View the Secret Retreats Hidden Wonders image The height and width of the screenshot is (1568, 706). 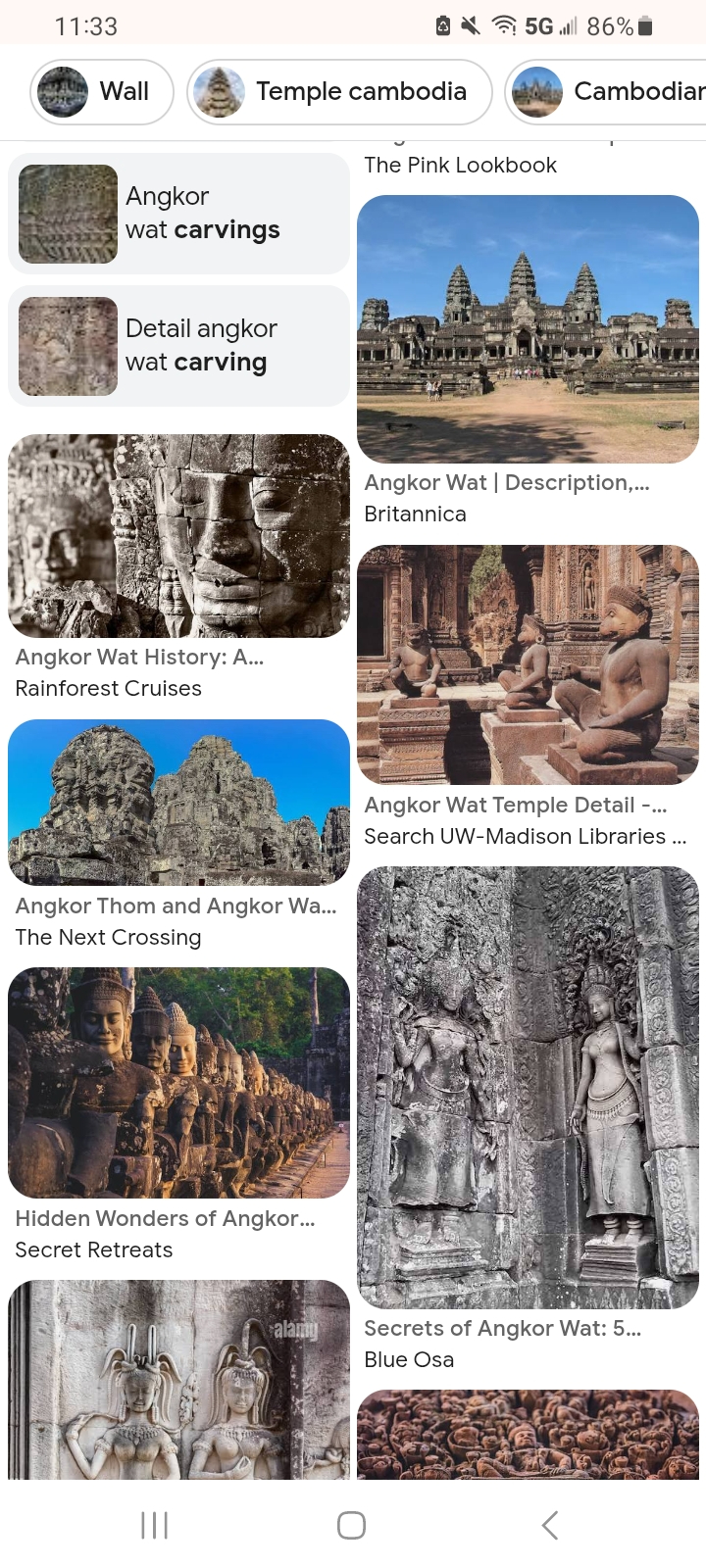(x=178, y=1082)
